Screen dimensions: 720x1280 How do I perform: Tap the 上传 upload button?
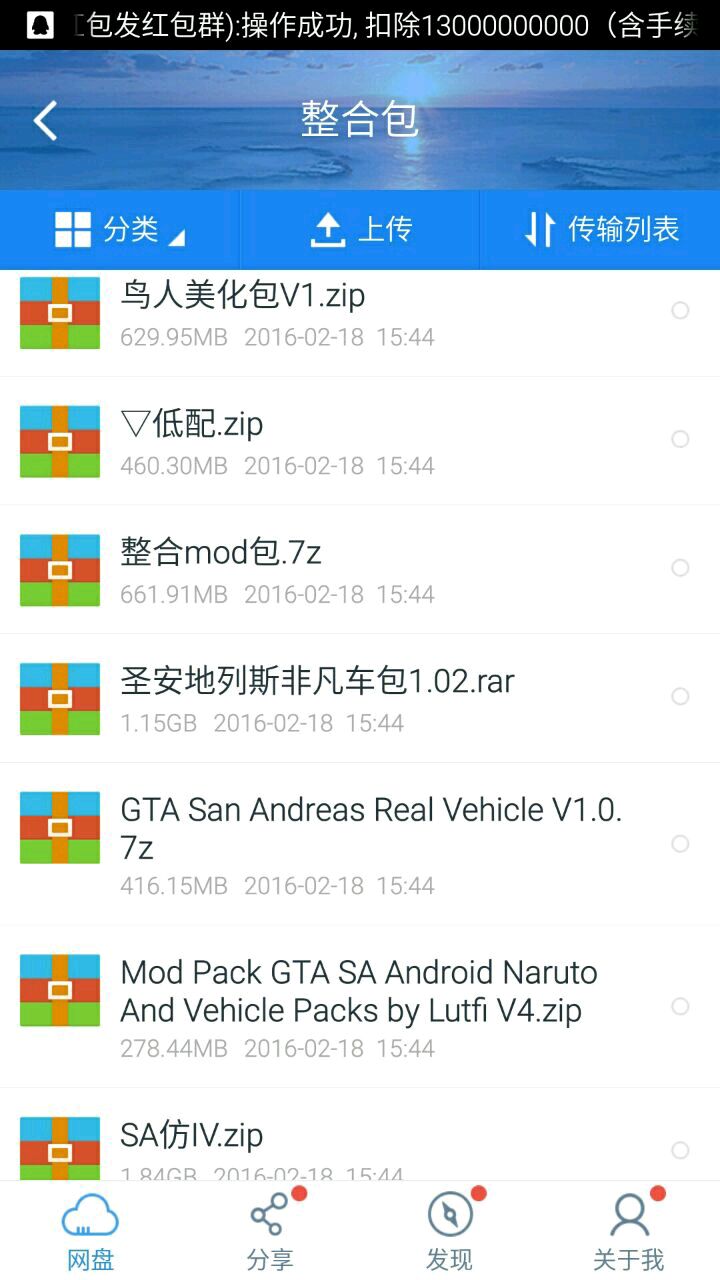(x=360, y=230)
